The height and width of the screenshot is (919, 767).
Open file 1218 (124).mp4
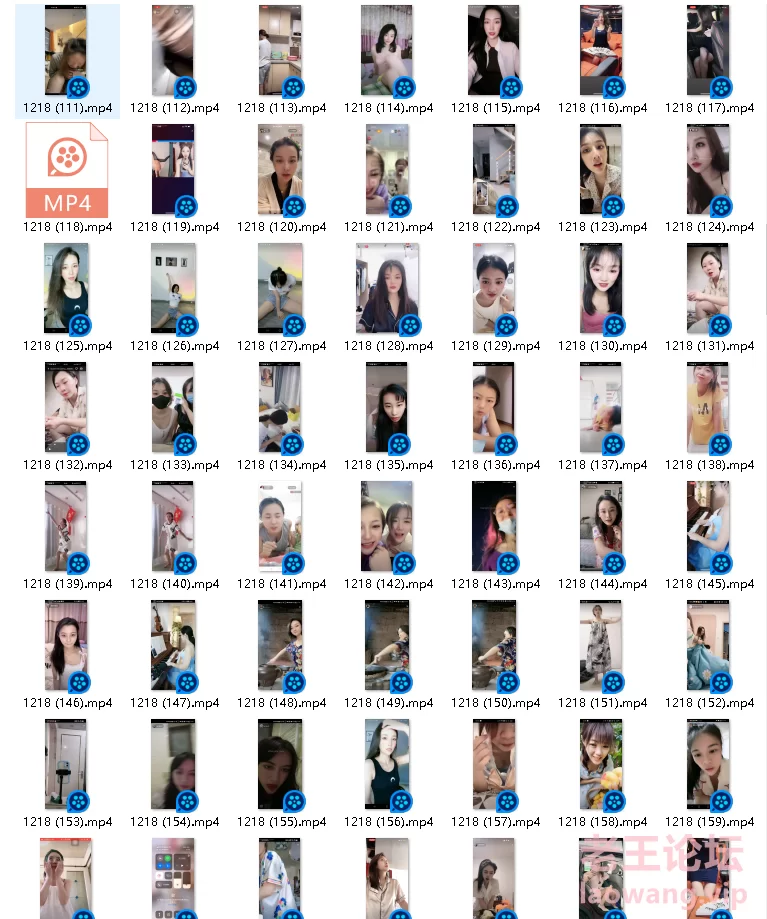point(708,170)
